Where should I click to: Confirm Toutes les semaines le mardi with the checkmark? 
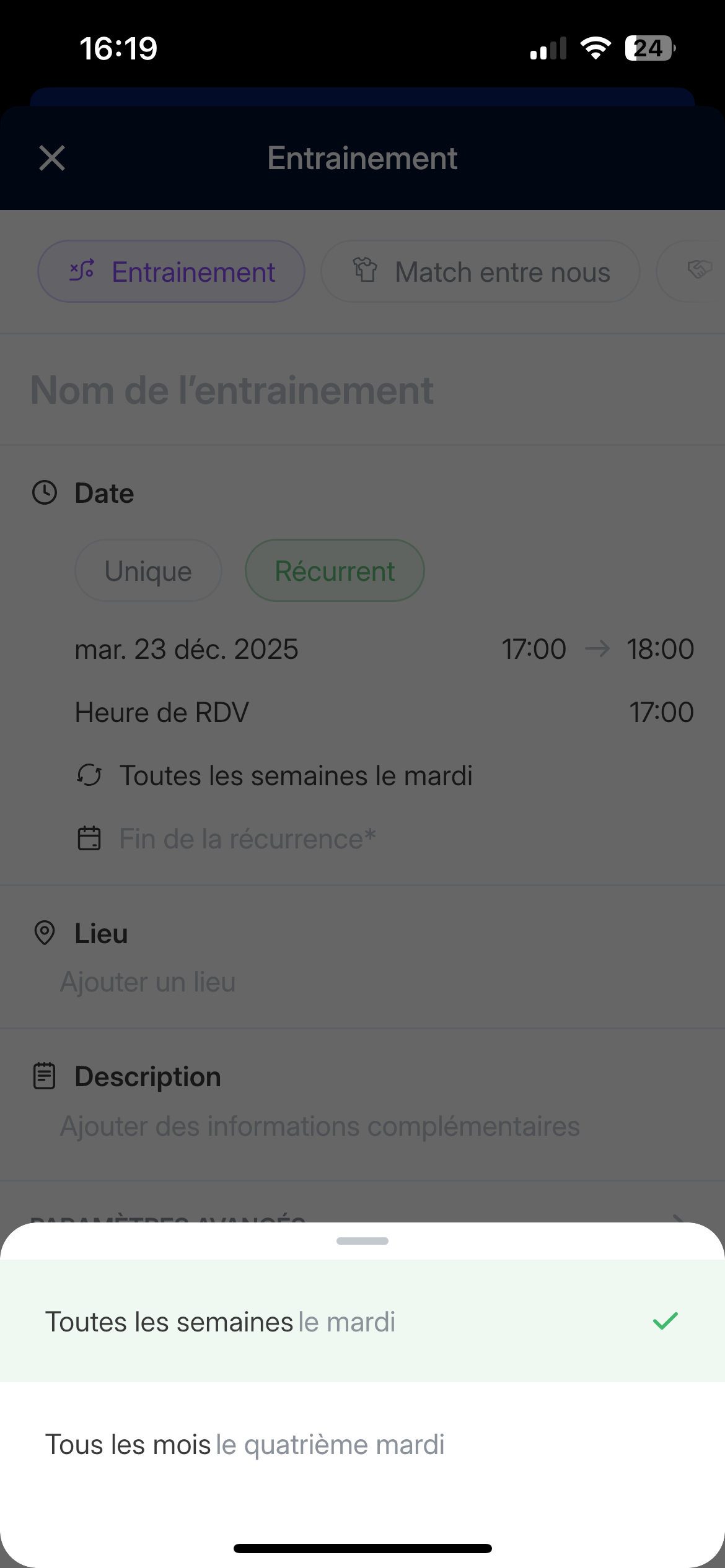coord(666,1320)
